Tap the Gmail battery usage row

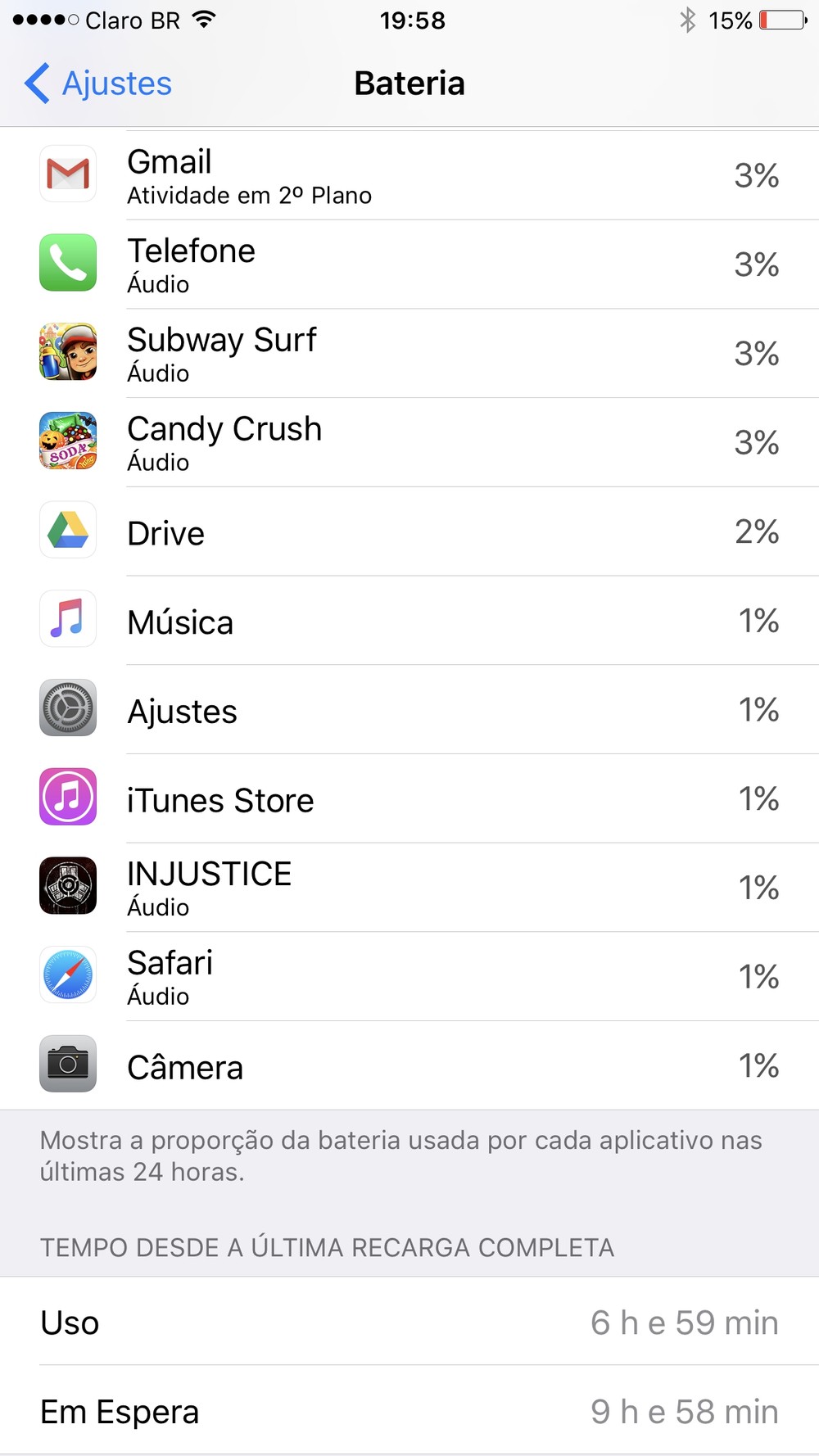point(409,175)
